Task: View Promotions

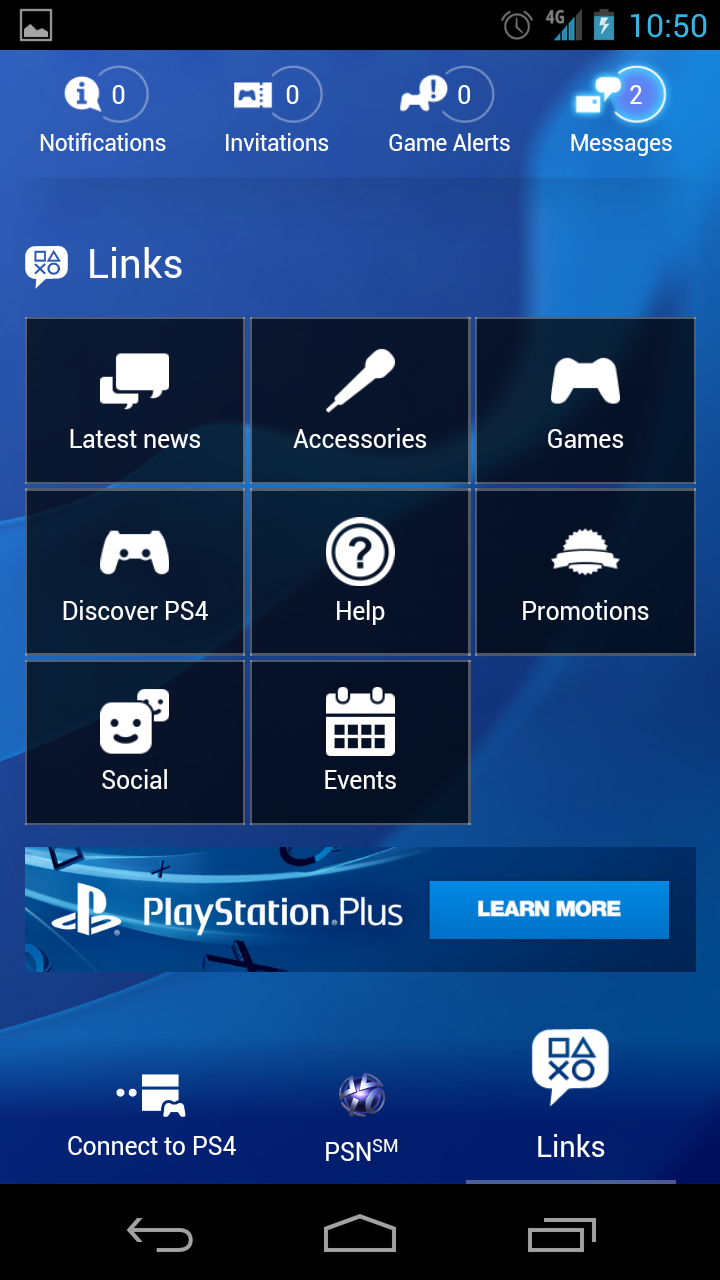Action: coord(585,572)
